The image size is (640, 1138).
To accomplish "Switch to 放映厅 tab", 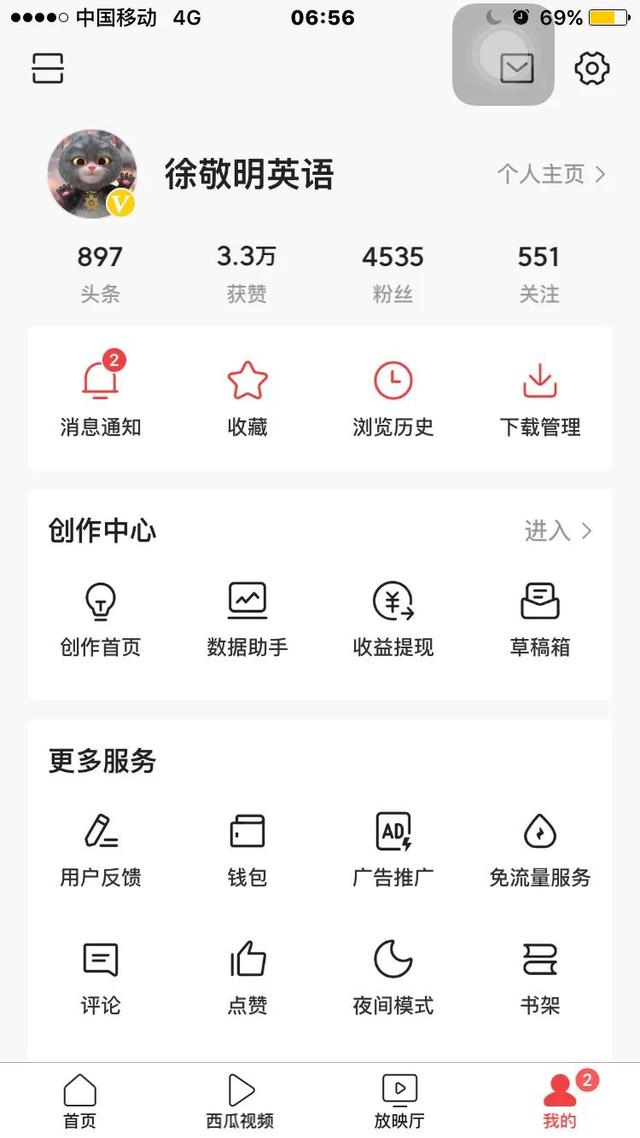I will (399, 1100).
